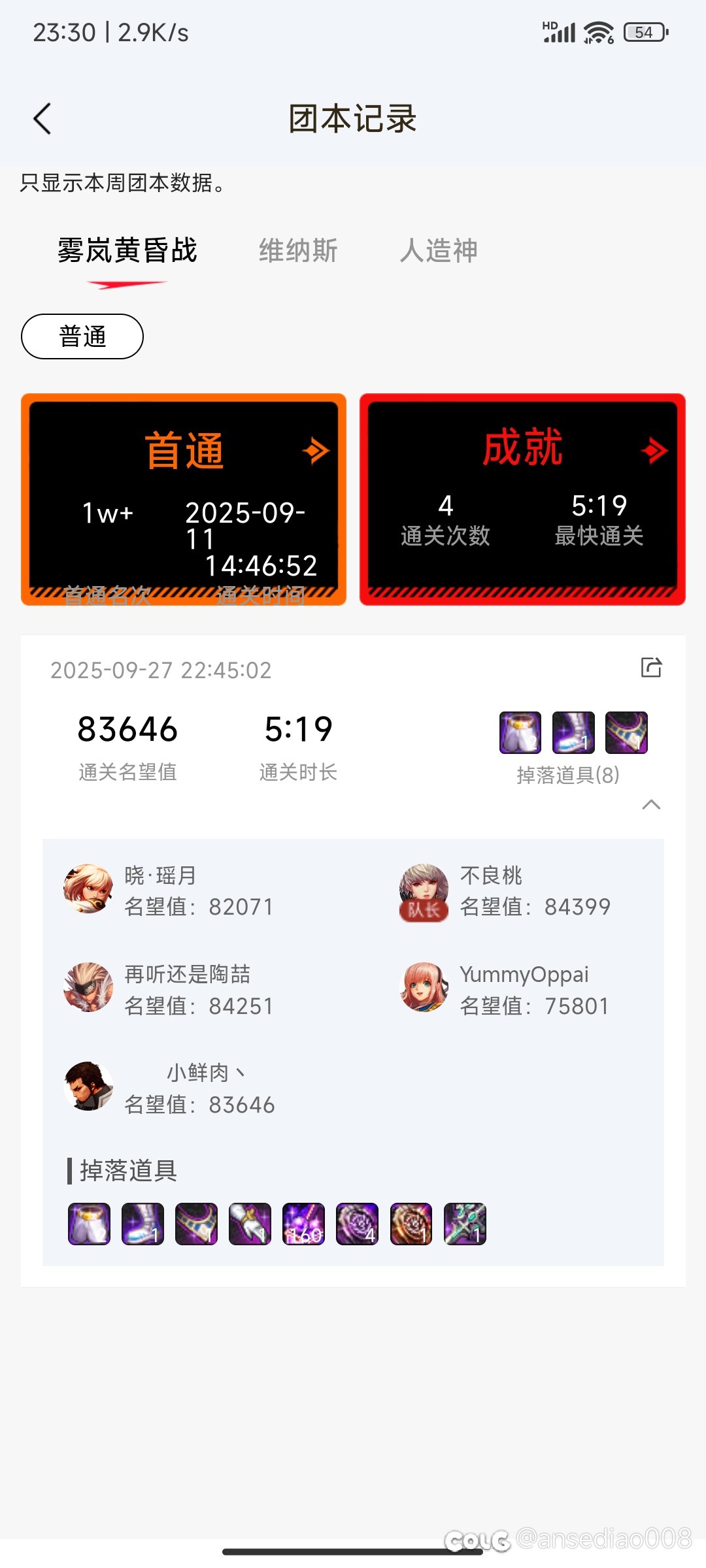View 小鲜肉丶 player entry
Viewport: 706px width, 1568px height.
click(89, 1087)
